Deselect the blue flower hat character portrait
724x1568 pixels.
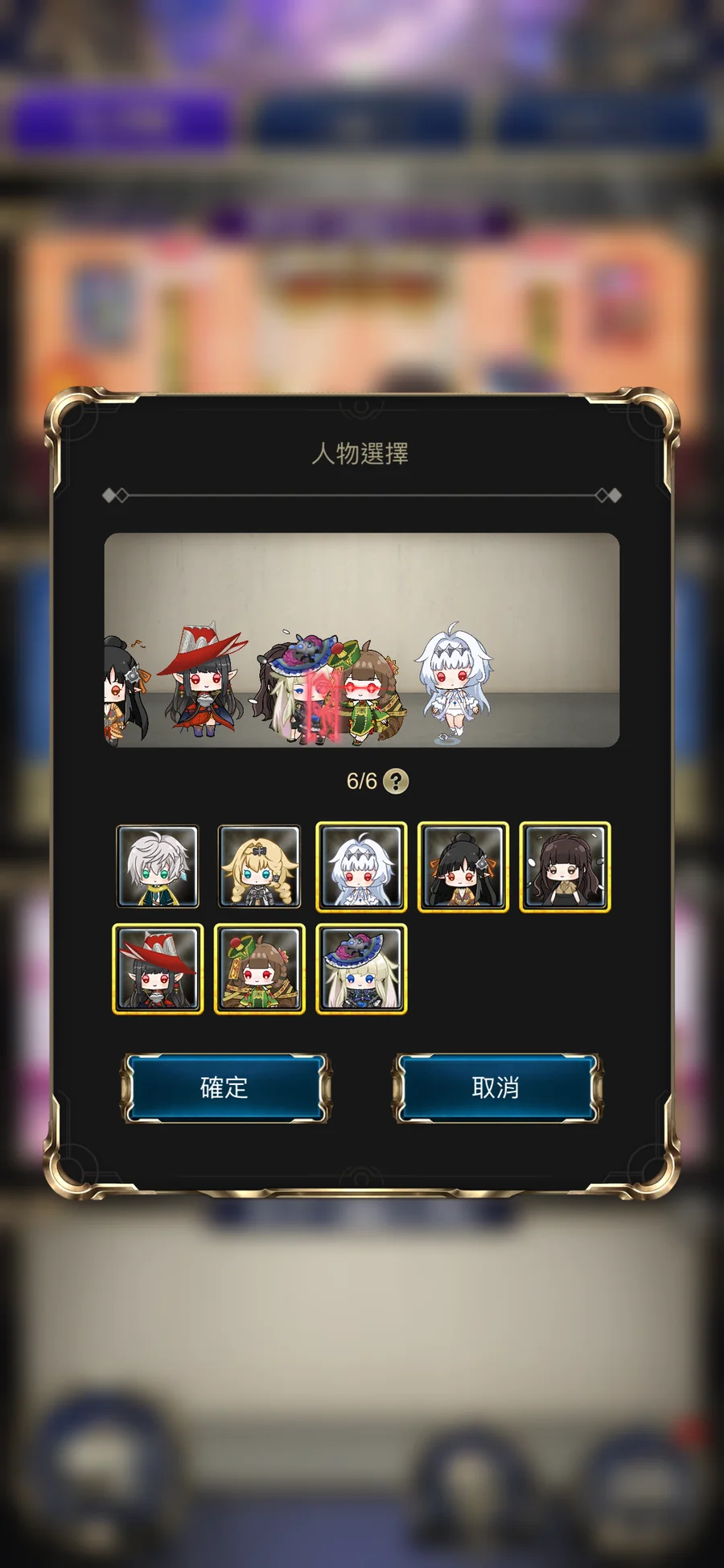pos(361,969)
